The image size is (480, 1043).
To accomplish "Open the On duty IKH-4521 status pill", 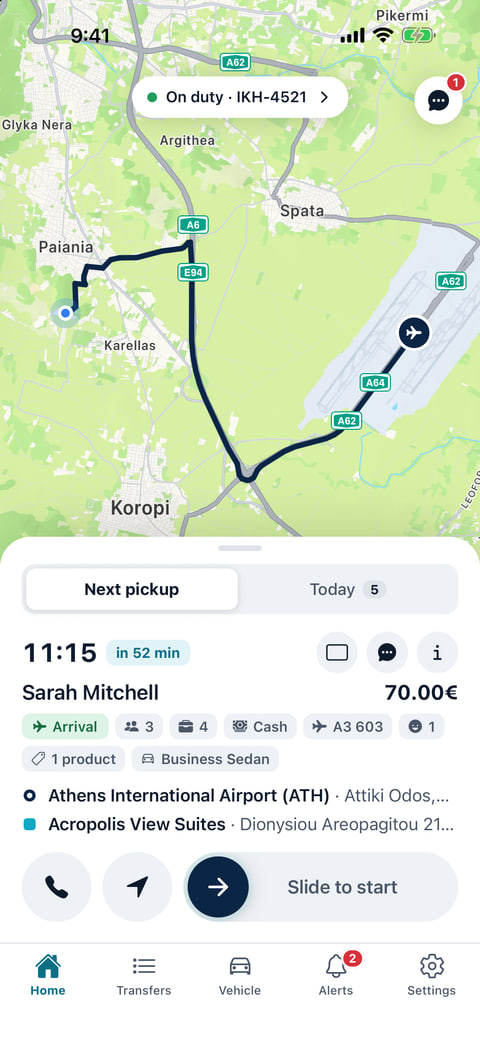I will coord(240,98).
